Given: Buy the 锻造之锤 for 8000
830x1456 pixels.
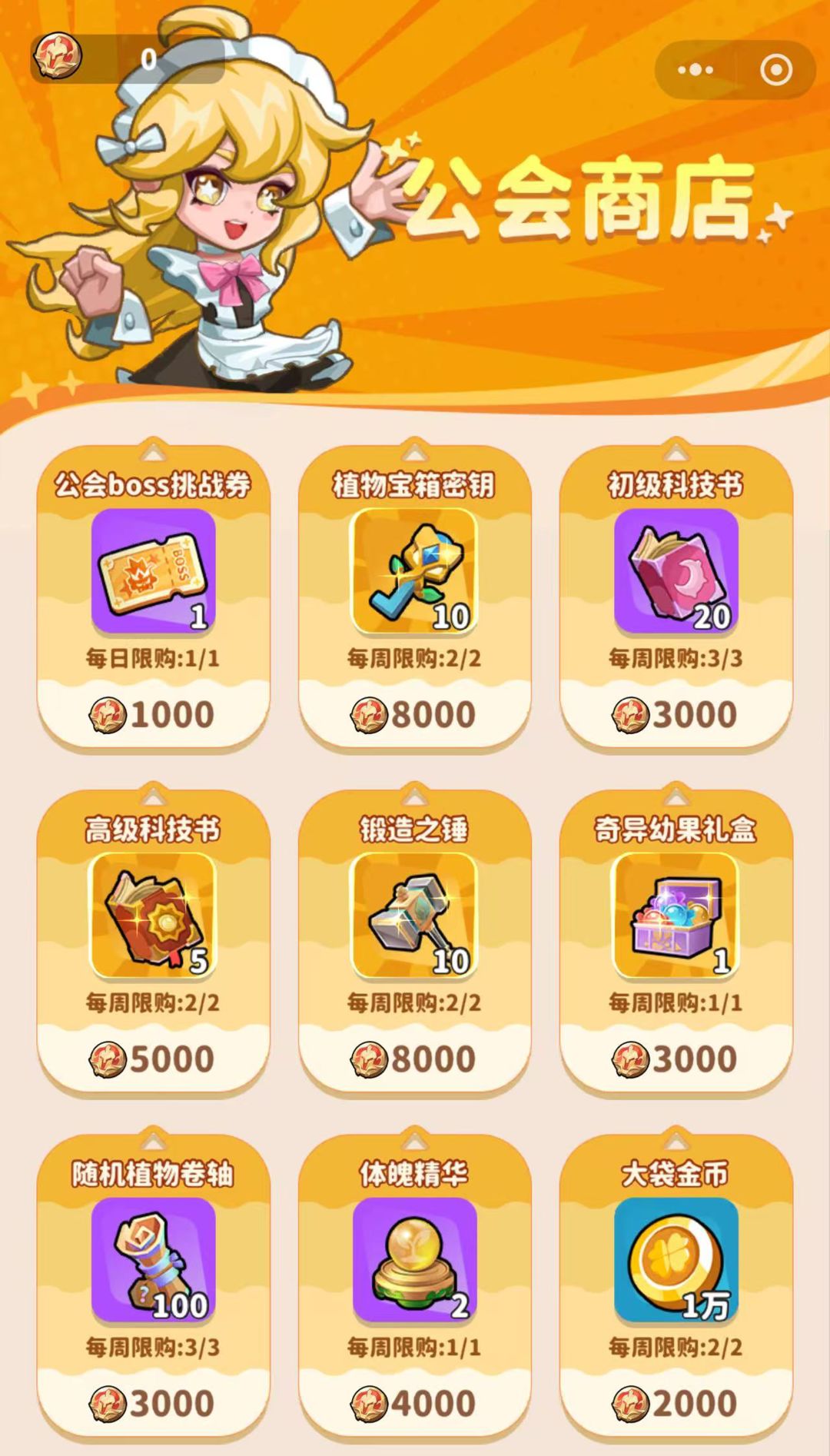Looking at the screenshot, I should click(x=414, y=1059).
